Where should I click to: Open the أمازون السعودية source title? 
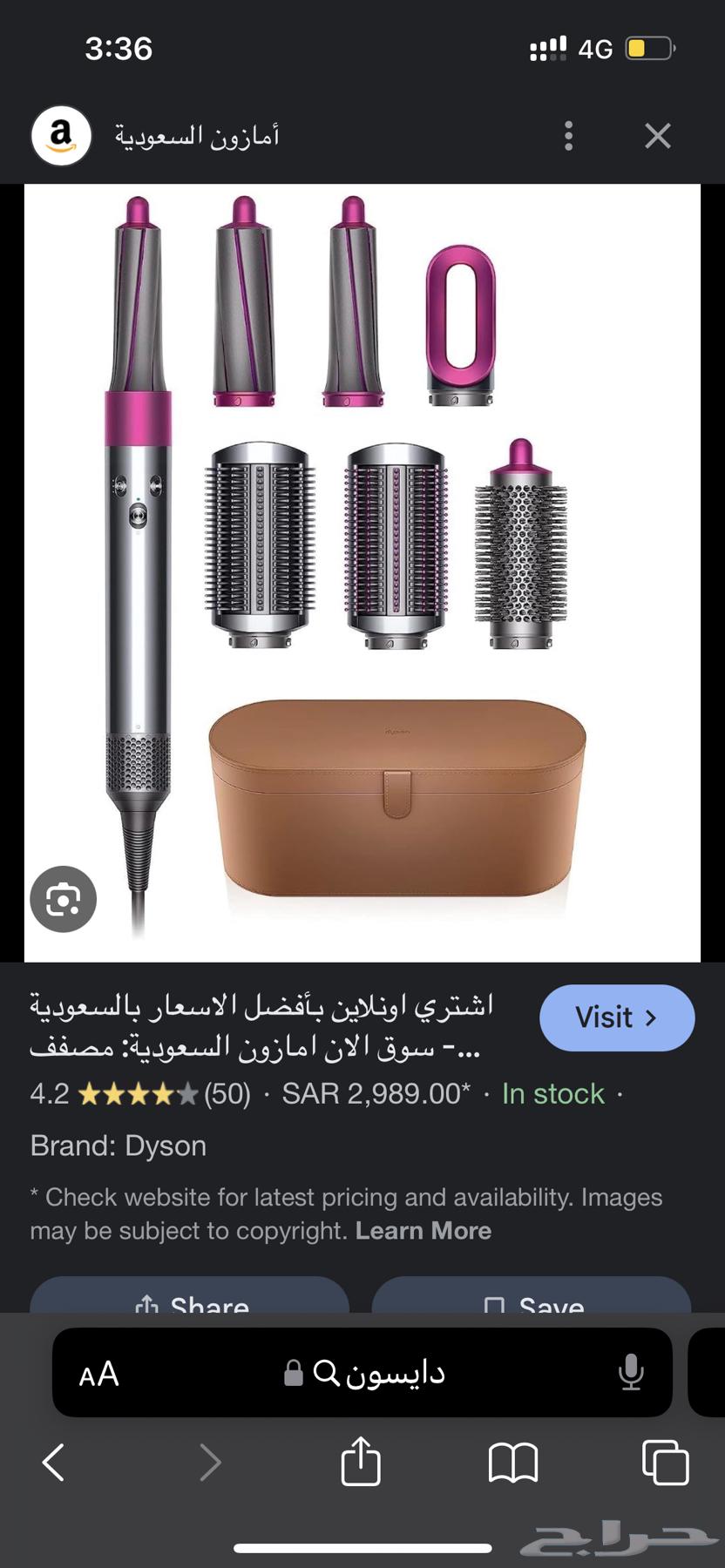[197, 137]
